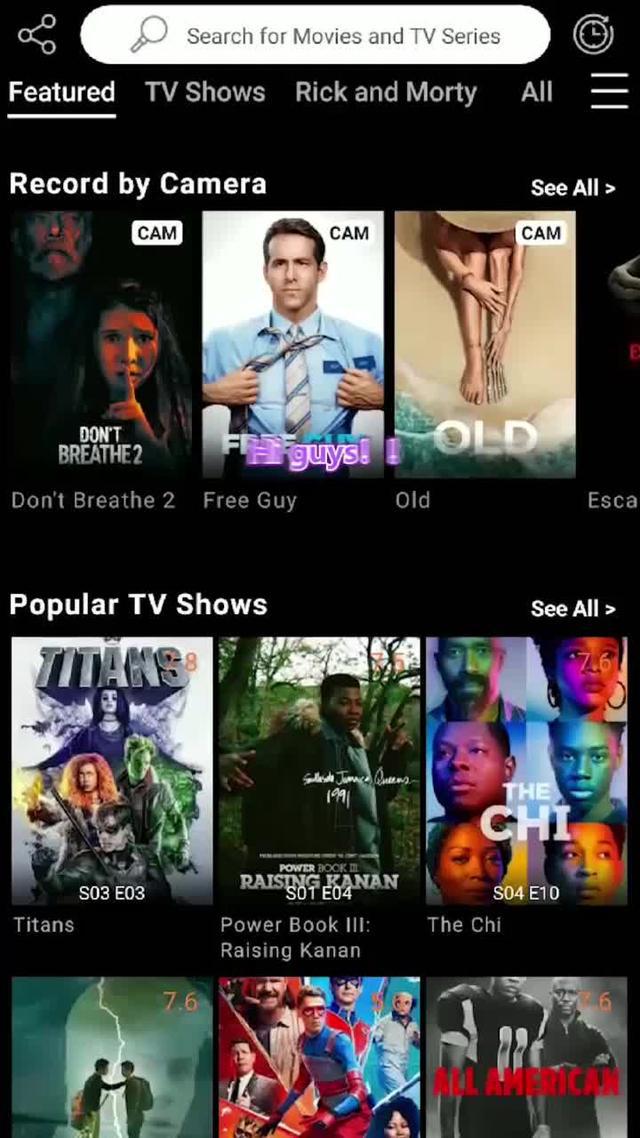The image size is (640, 1138).
Task: Switch to the All tab
Action: [x=537, y=93]
